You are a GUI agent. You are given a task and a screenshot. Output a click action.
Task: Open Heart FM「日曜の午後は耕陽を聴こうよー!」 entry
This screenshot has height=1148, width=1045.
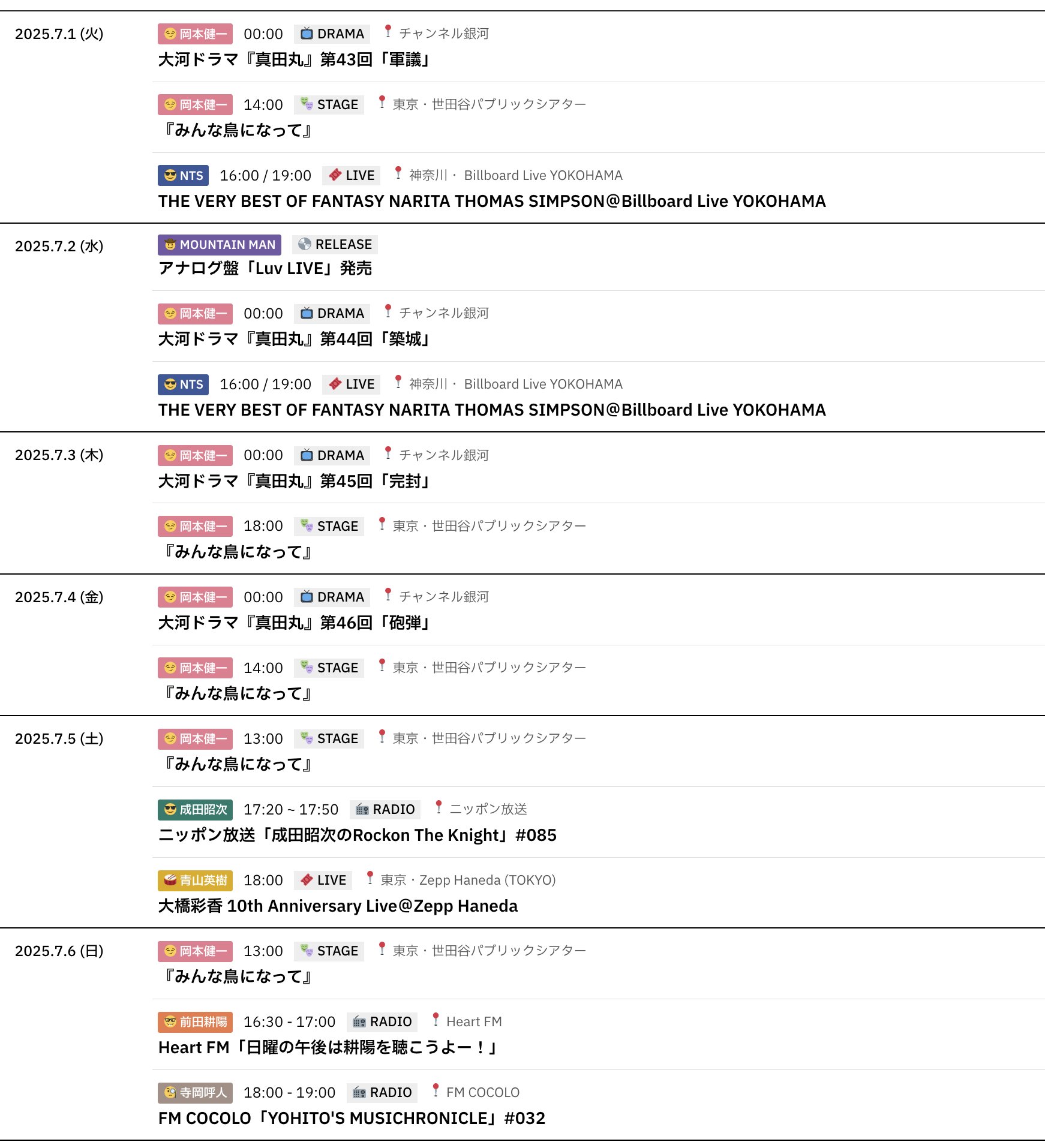click(x=328, y=1048)
